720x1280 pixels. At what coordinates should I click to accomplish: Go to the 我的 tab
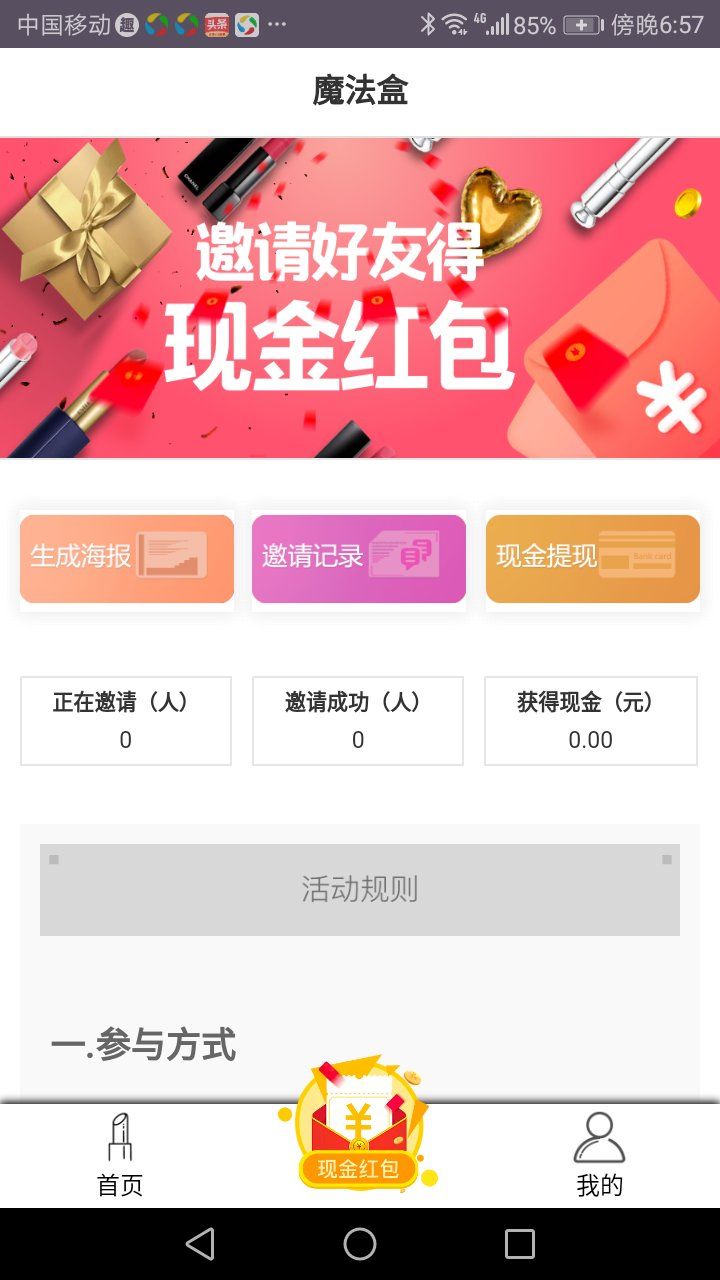pos(600,1156)
